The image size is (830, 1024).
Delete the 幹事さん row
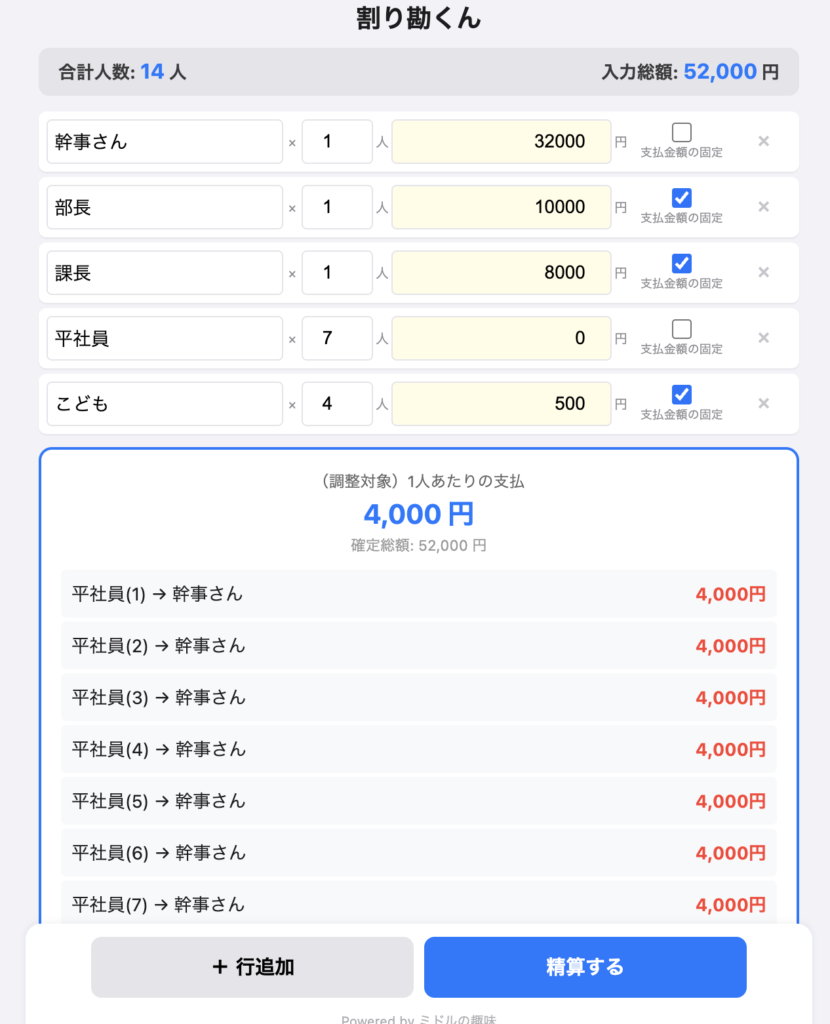[x=763, y=141]
